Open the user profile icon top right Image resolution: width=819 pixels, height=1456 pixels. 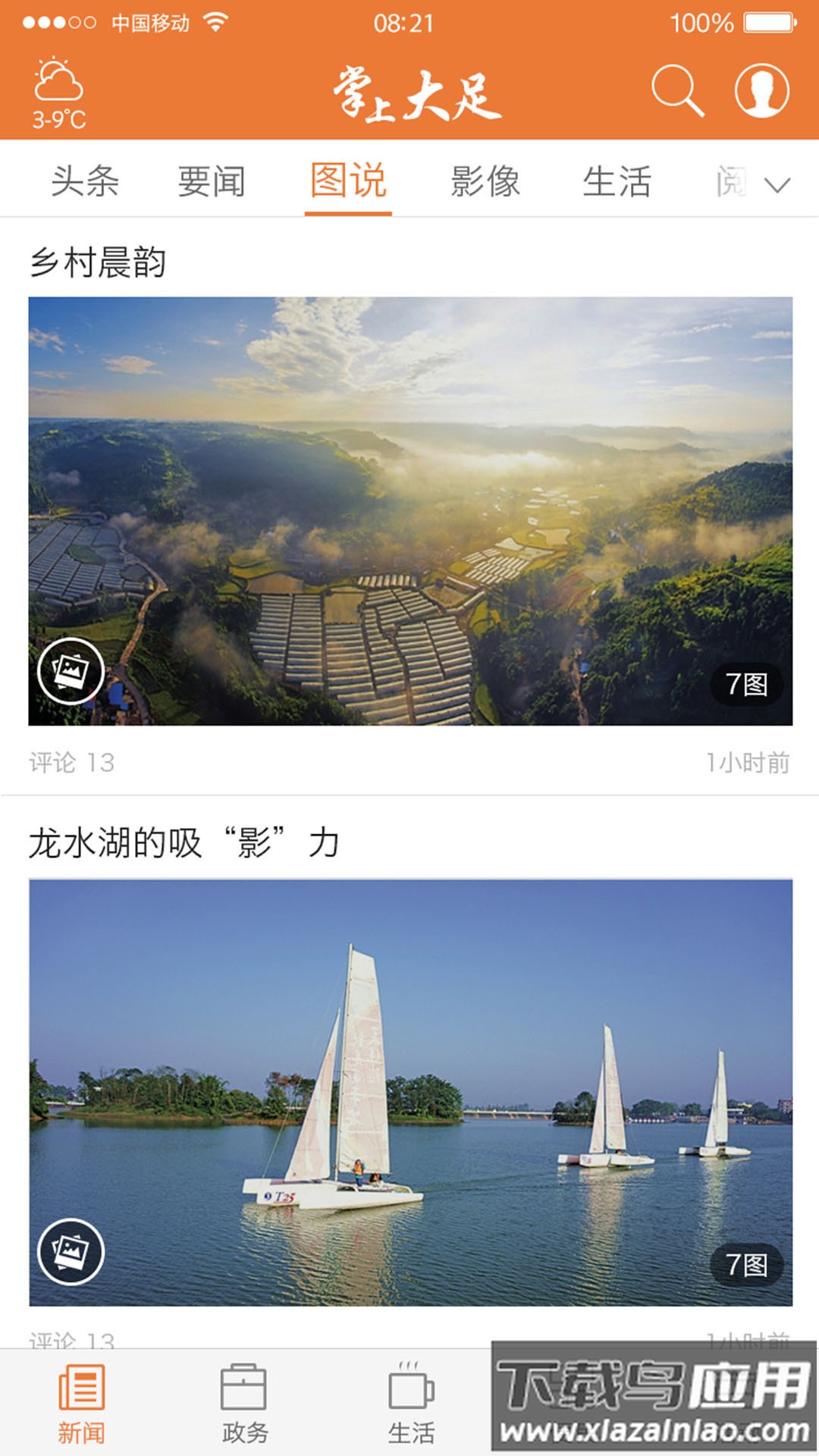pyautogui.click(x=764, y=93)
